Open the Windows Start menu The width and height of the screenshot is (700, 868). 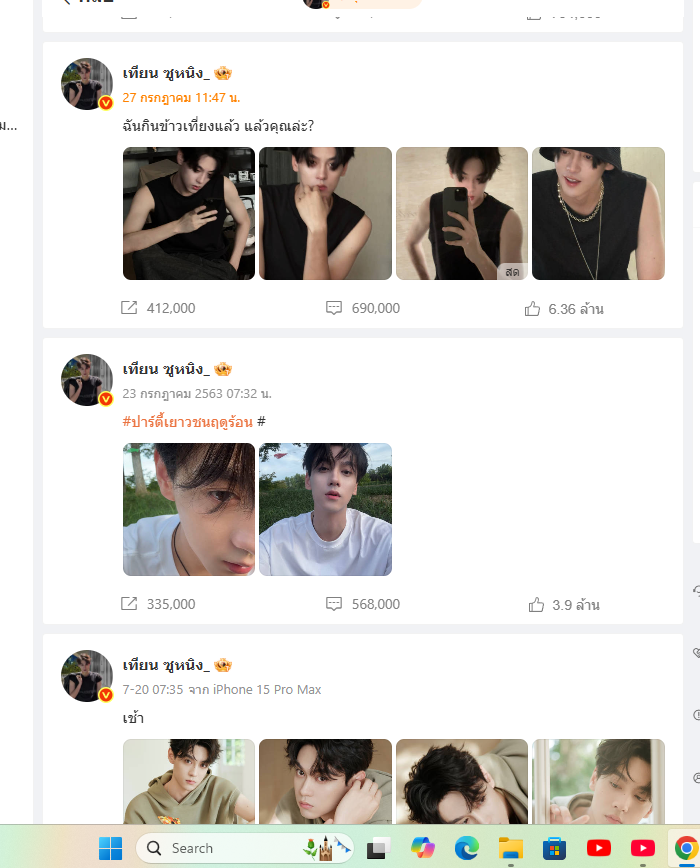pos(110,848)
